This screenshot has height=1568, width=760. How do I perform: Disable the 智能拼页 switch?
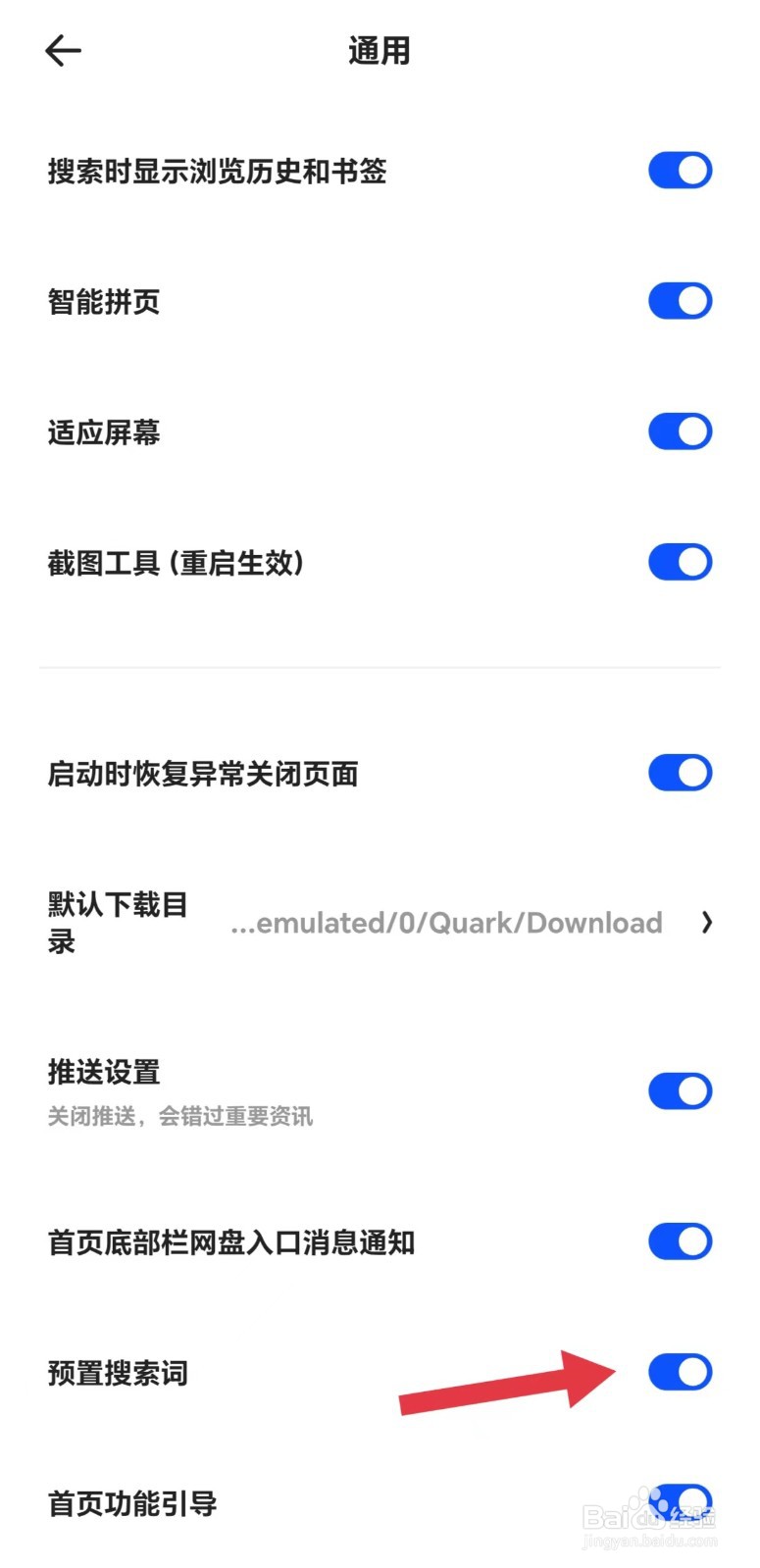680,301
